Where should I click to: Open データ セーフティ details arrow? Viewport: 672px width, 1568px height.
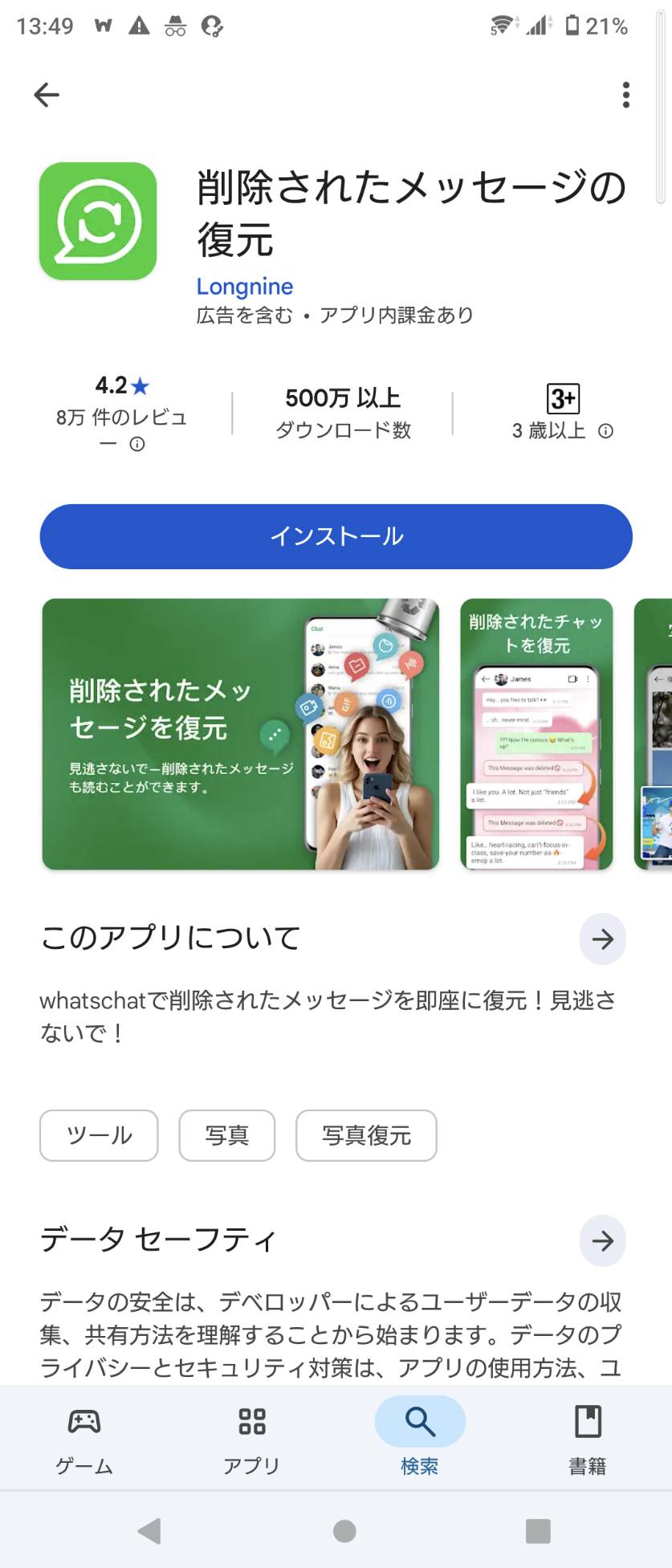pyautogui.click(x=602, y=1240)
